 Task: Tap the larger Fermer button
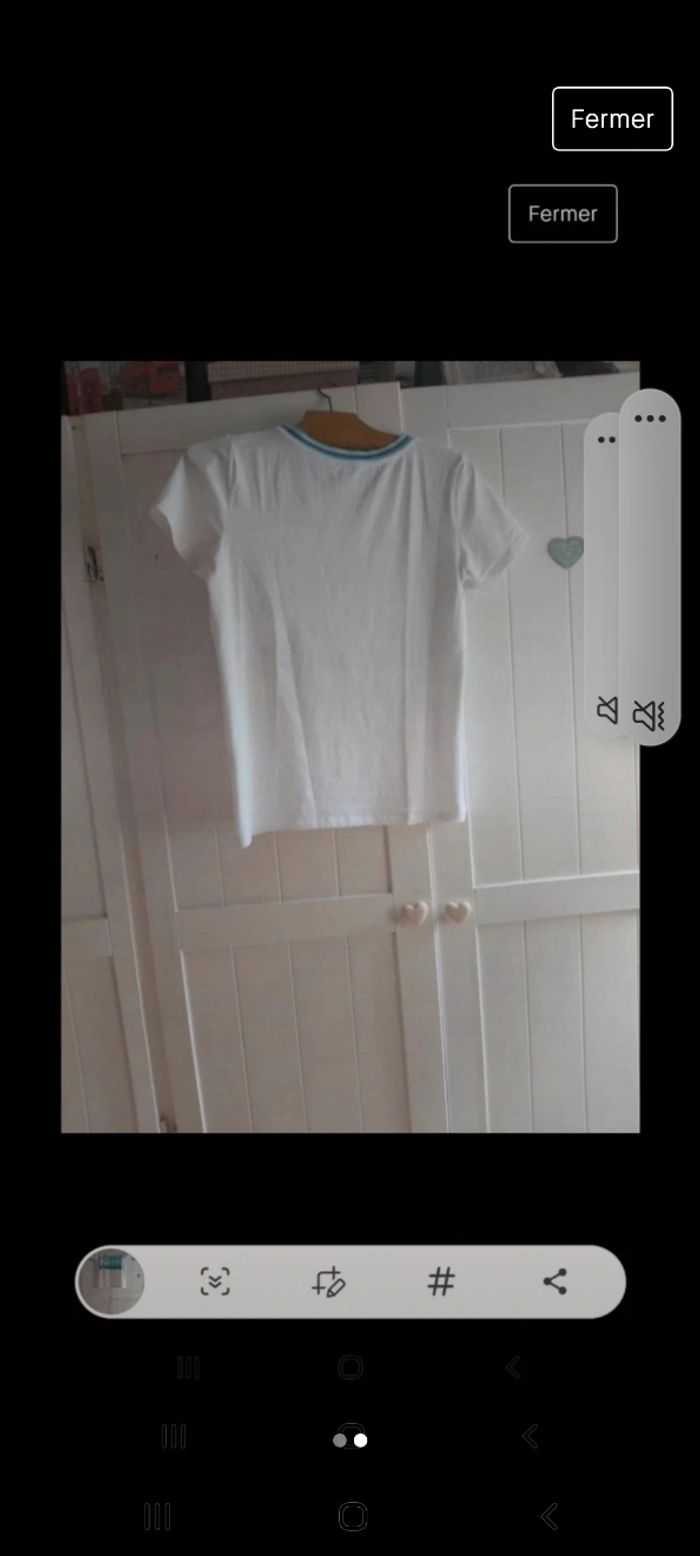[612, 119]
